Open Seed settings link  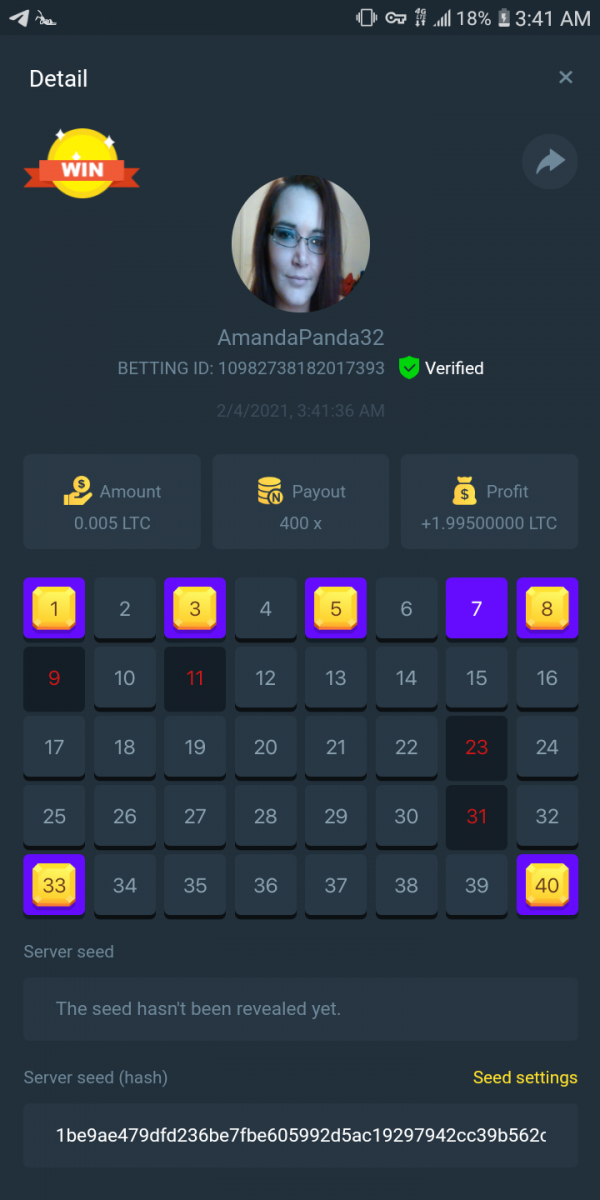click(x=525, y=1077)
